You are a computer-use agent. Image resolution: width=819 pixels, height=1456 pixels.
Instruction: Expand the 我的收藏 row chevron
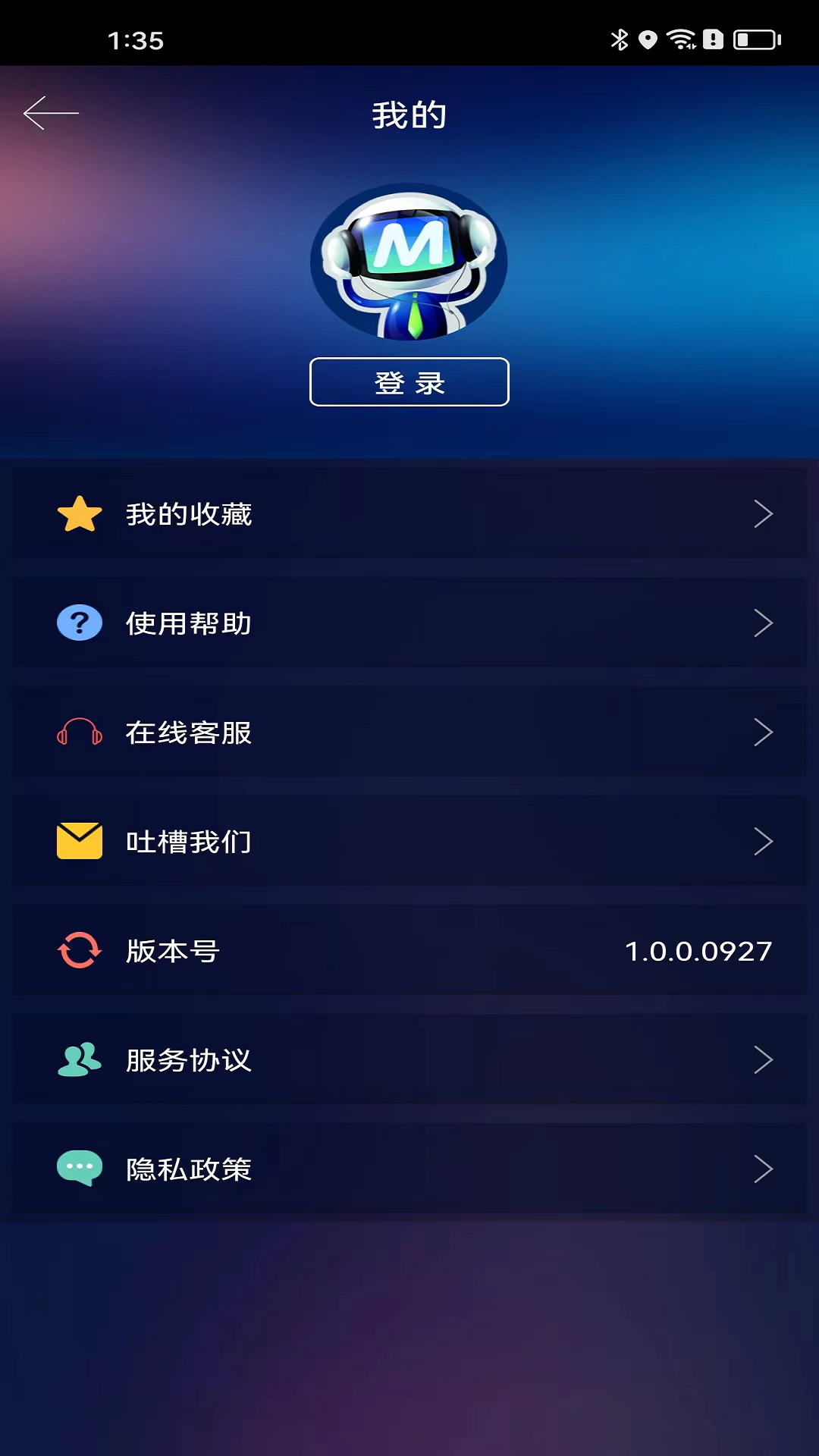(x=764, y=514)
